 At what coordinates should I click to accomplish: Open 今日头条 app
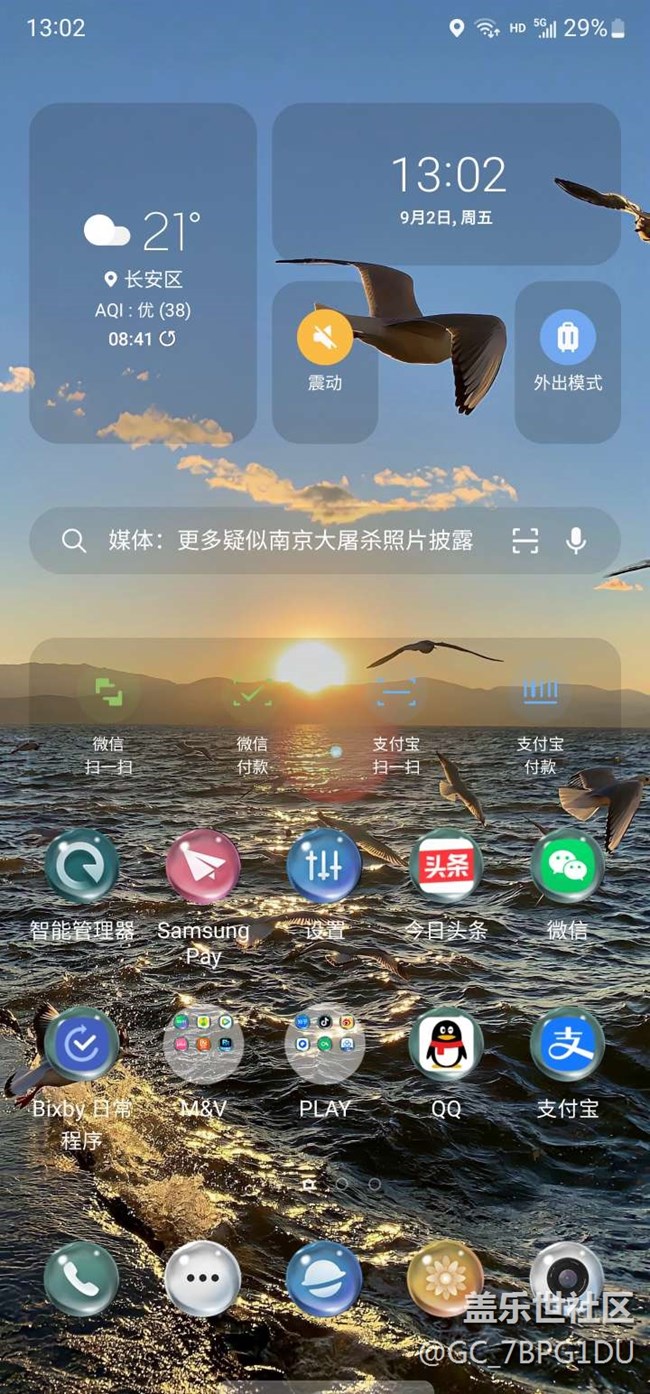click(446, 866)
